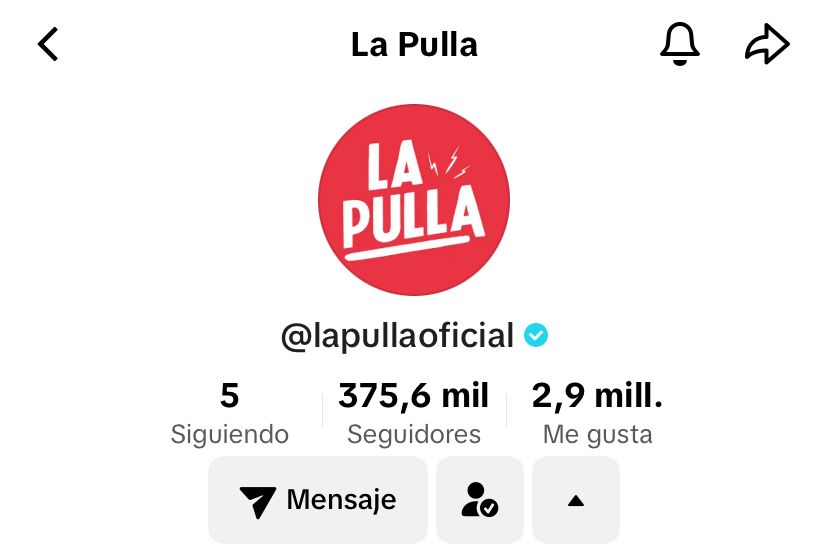Send a Mensaje to La Pulla

[318, 500]
